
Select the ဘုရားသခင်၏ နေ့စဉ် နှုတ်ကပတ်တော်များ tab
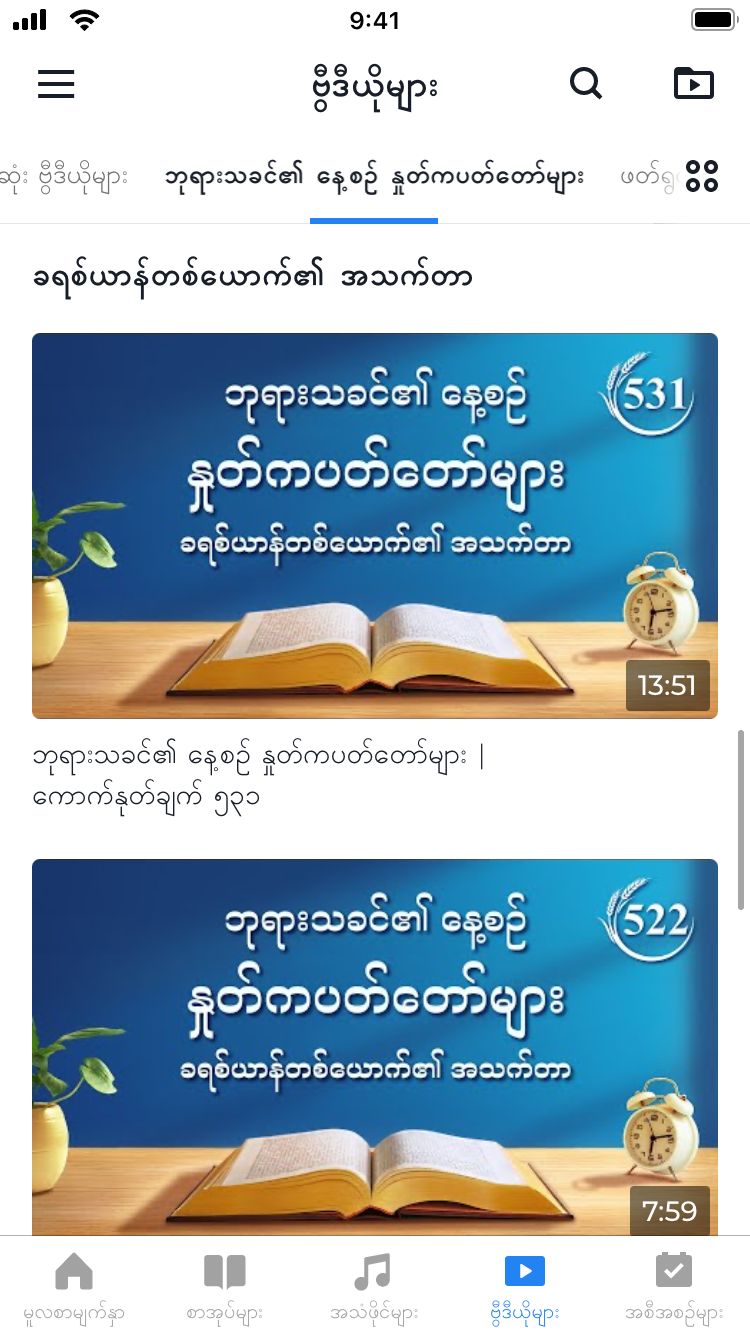374,178
